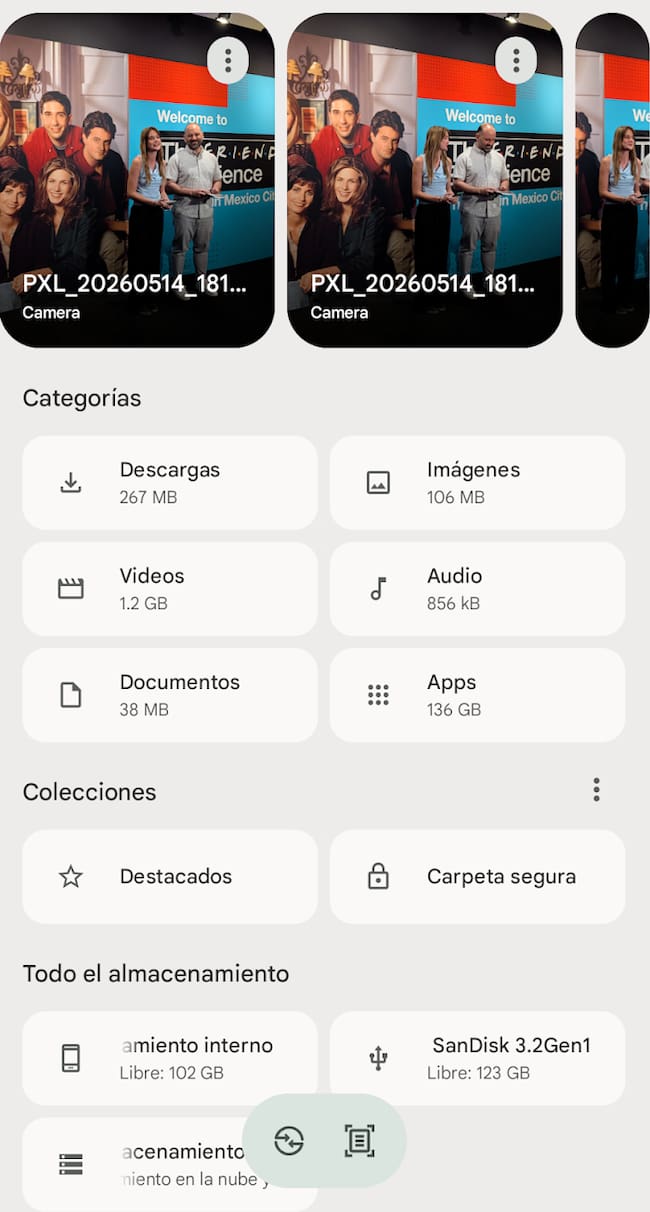Viewport: 650px width, 1212px height.
Task: Open the Apps category
Action: click(x=477, y=695)
